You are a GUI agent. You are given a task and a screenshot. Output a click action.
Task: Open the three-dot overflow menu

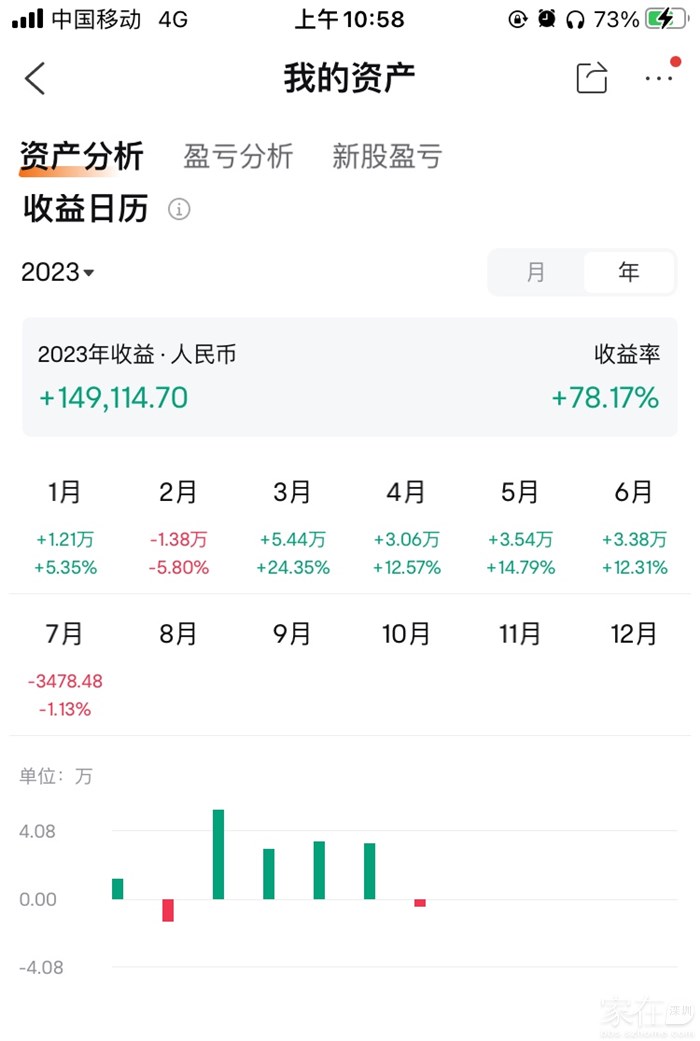click(659, 78)
